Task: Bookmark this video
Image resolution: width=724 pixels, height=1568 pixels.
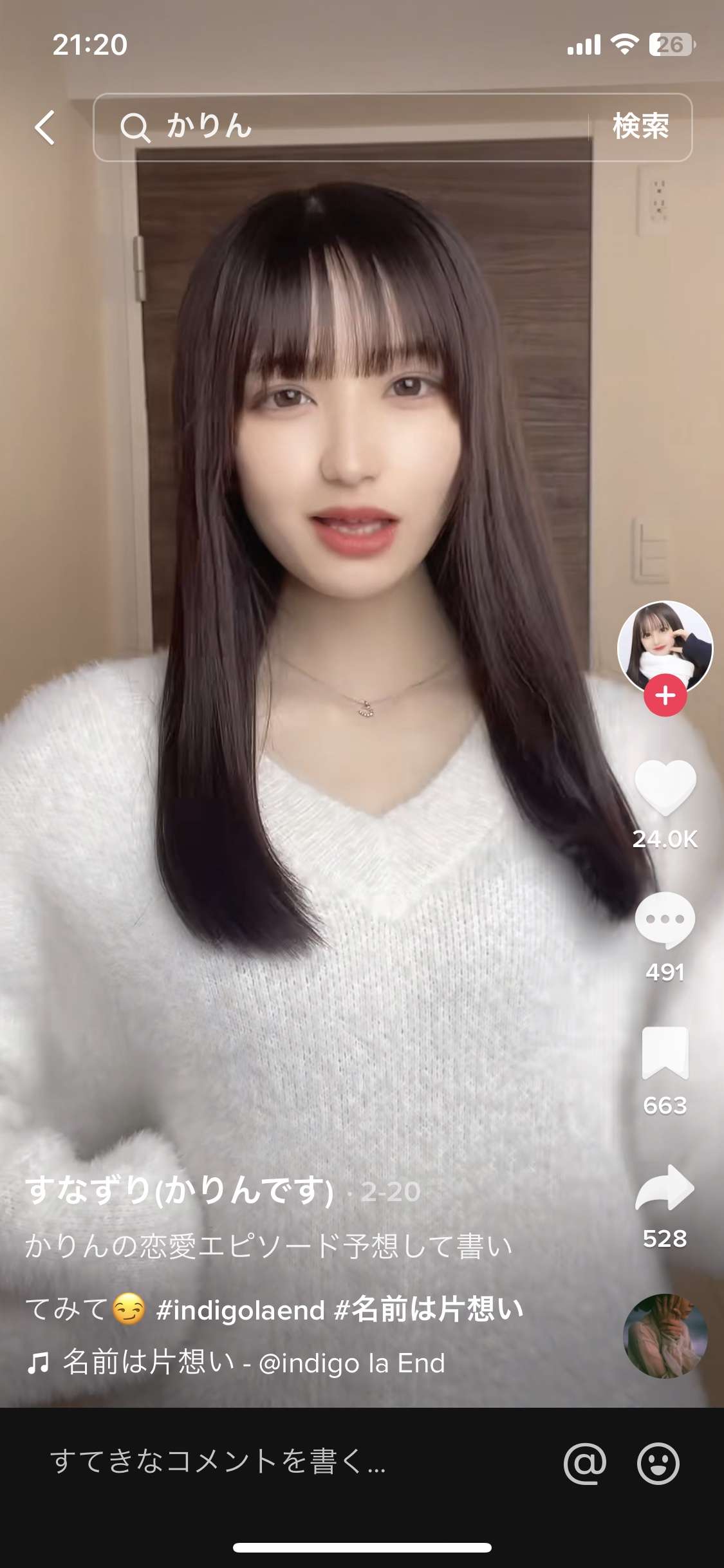Action: click(665, 1053)
